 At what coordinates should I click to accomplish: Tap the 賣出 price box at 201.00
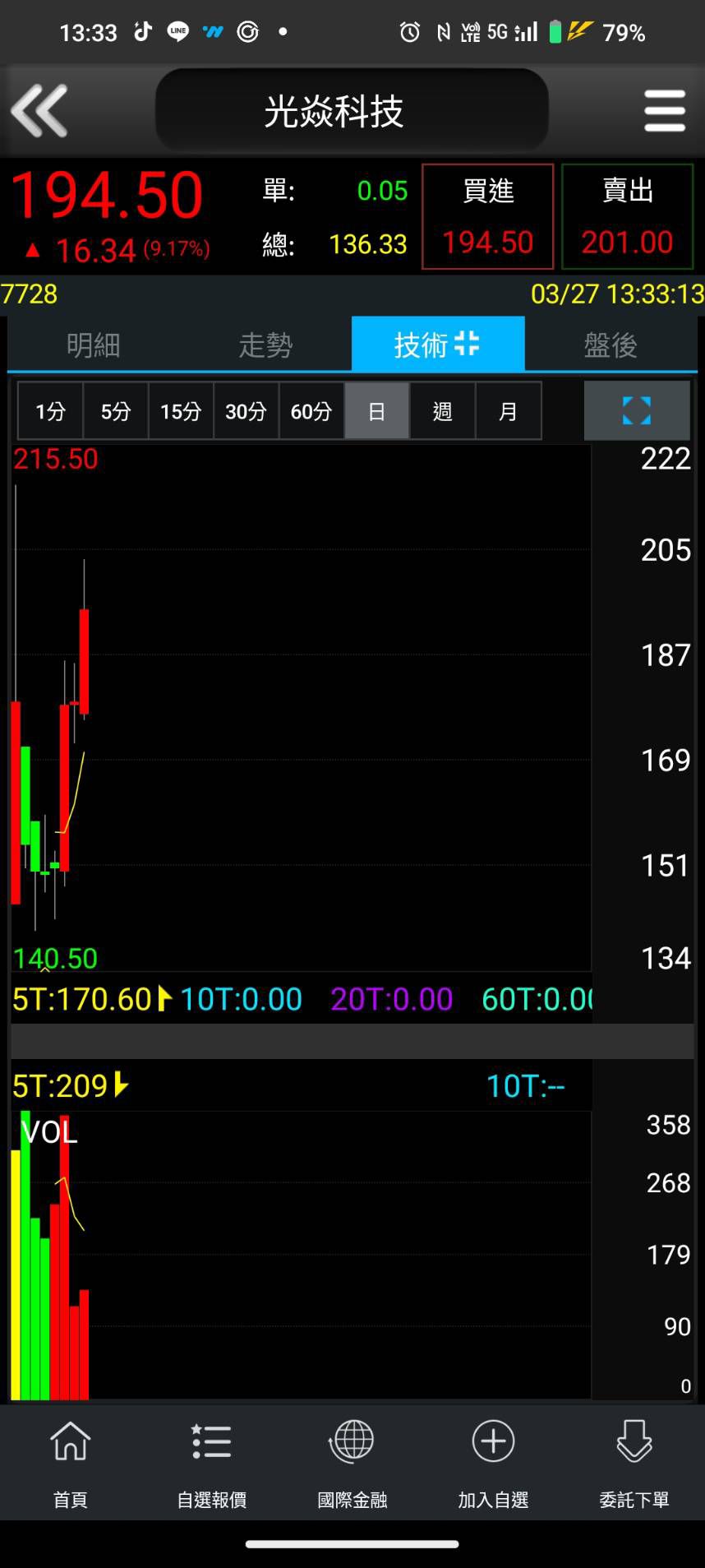click(x=627, y=217)
